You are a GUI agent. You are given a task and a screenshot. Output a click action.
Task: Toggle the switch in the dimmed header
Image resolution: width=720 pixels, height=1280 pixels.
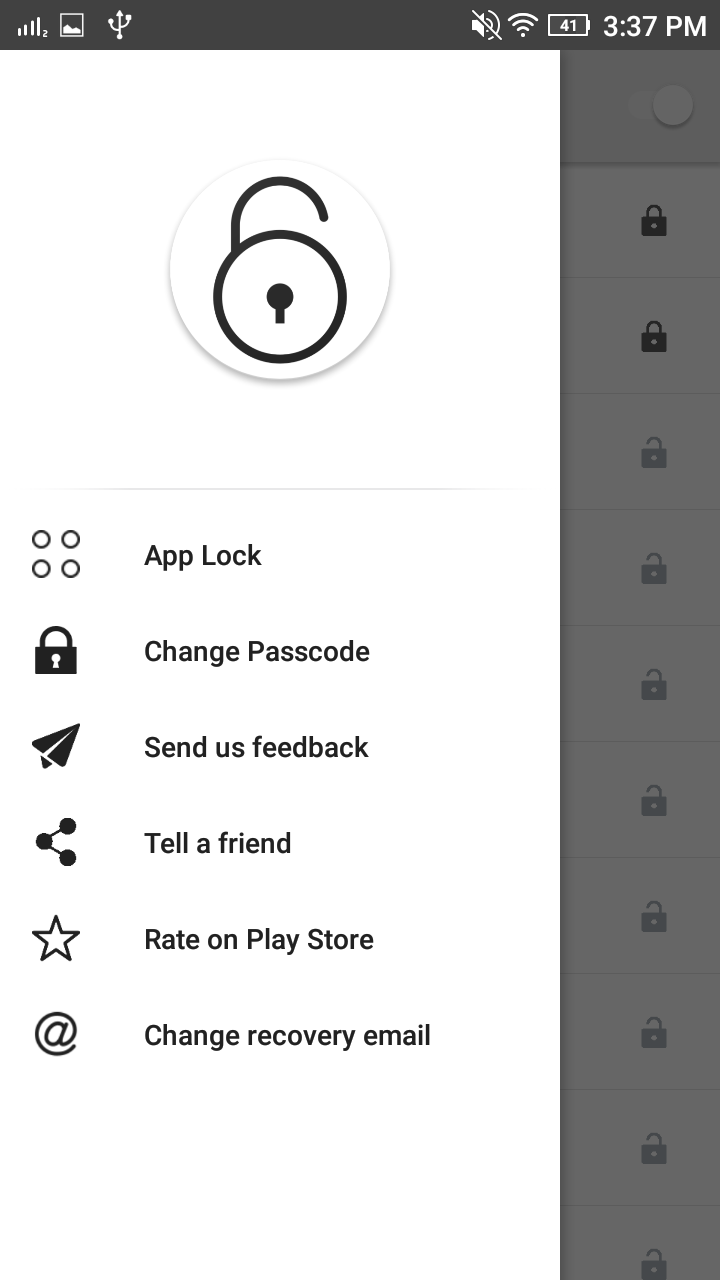click(x=662, y=106)
